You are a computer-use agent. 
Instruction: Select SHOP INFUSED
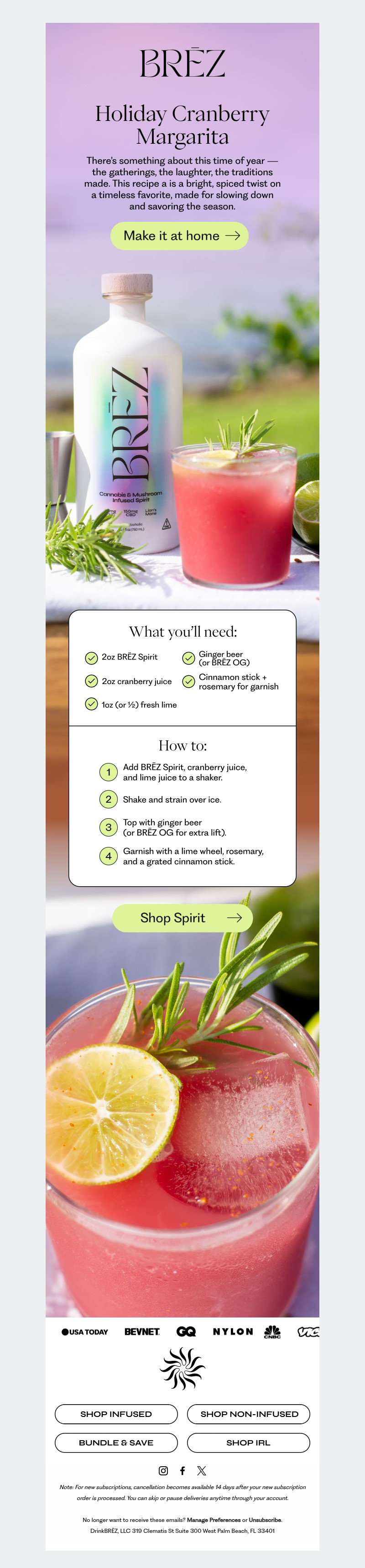point(116,1414)
